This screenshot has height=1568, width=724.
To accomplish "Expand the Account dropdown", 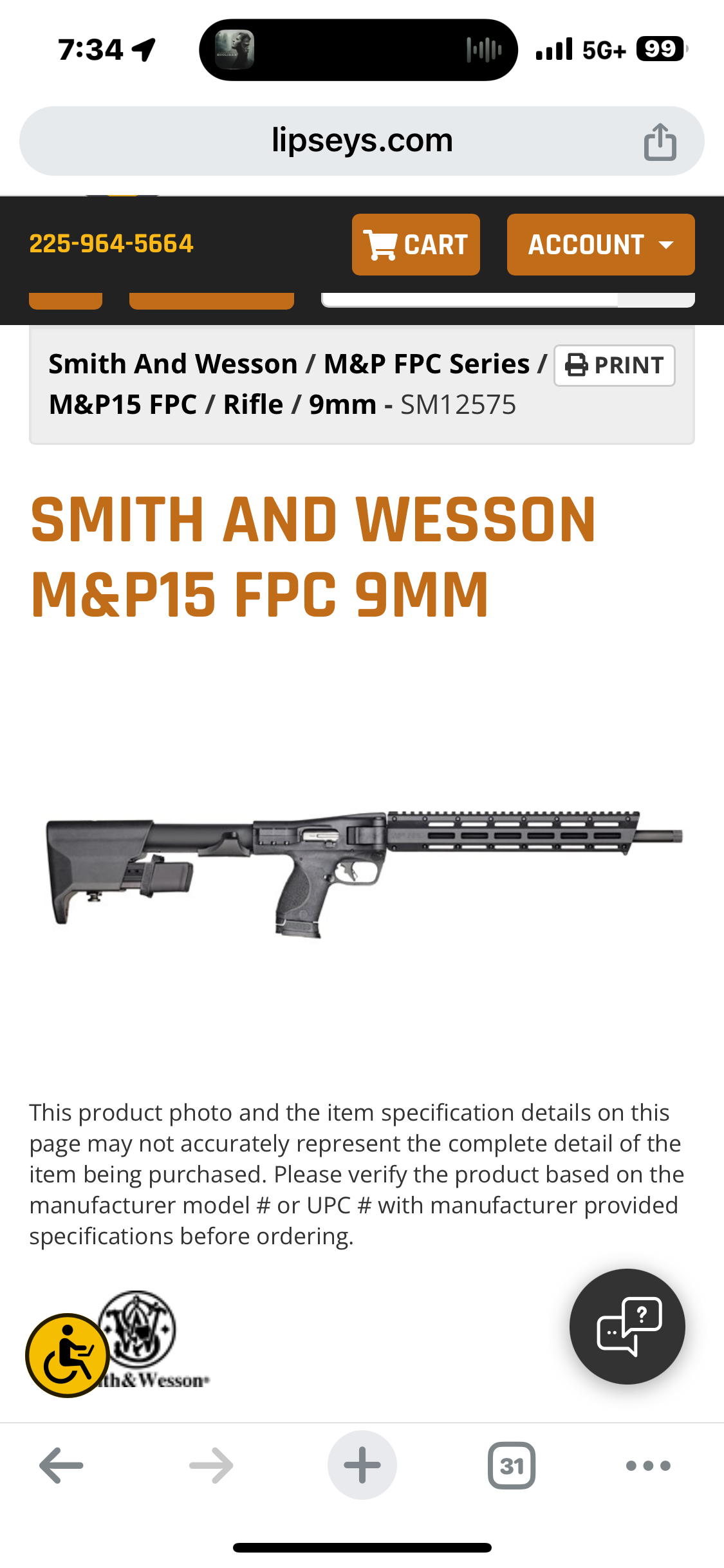I will 600,245.
